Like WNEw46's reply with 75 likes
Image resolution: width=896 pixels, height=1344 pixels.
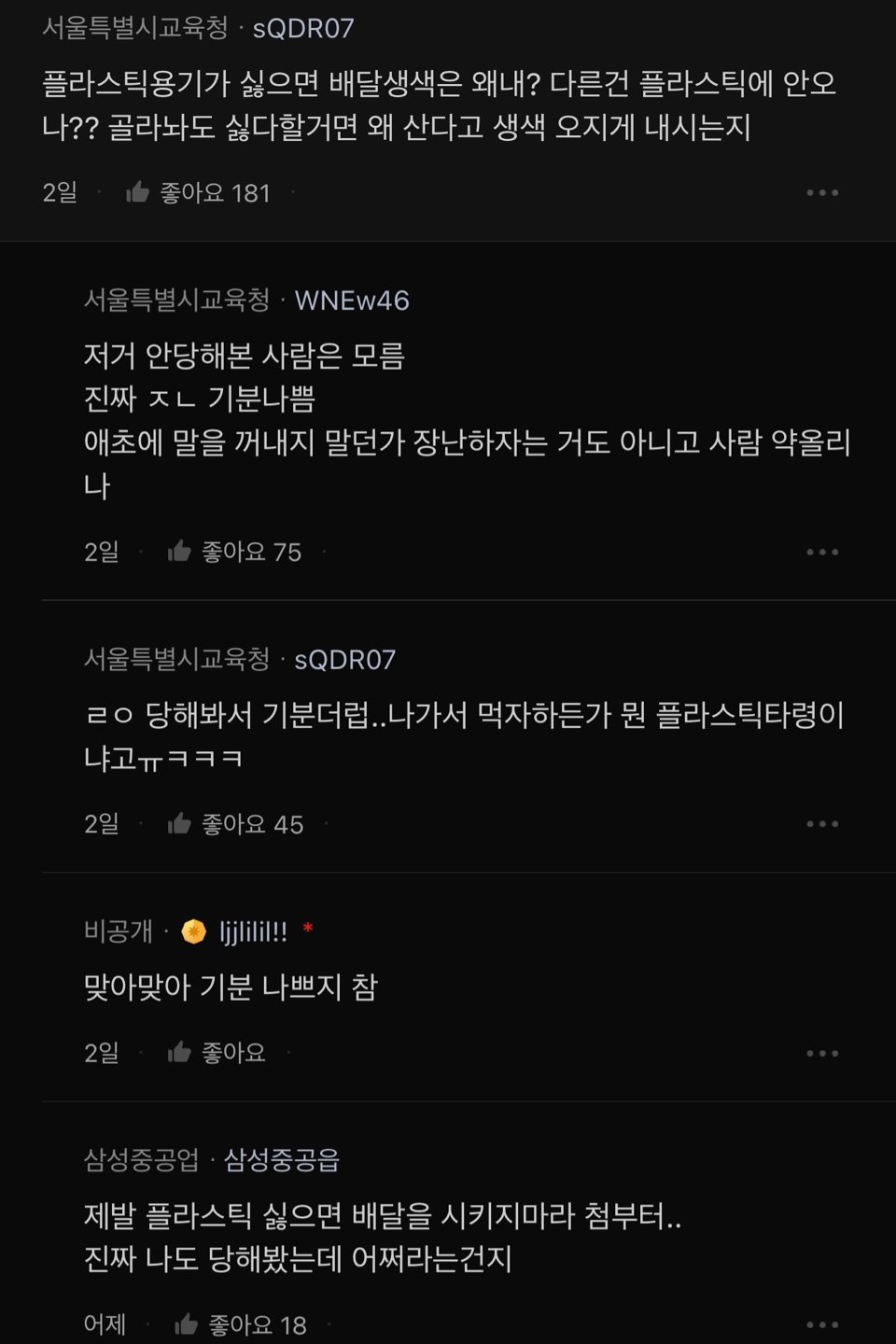pos(179,553)
